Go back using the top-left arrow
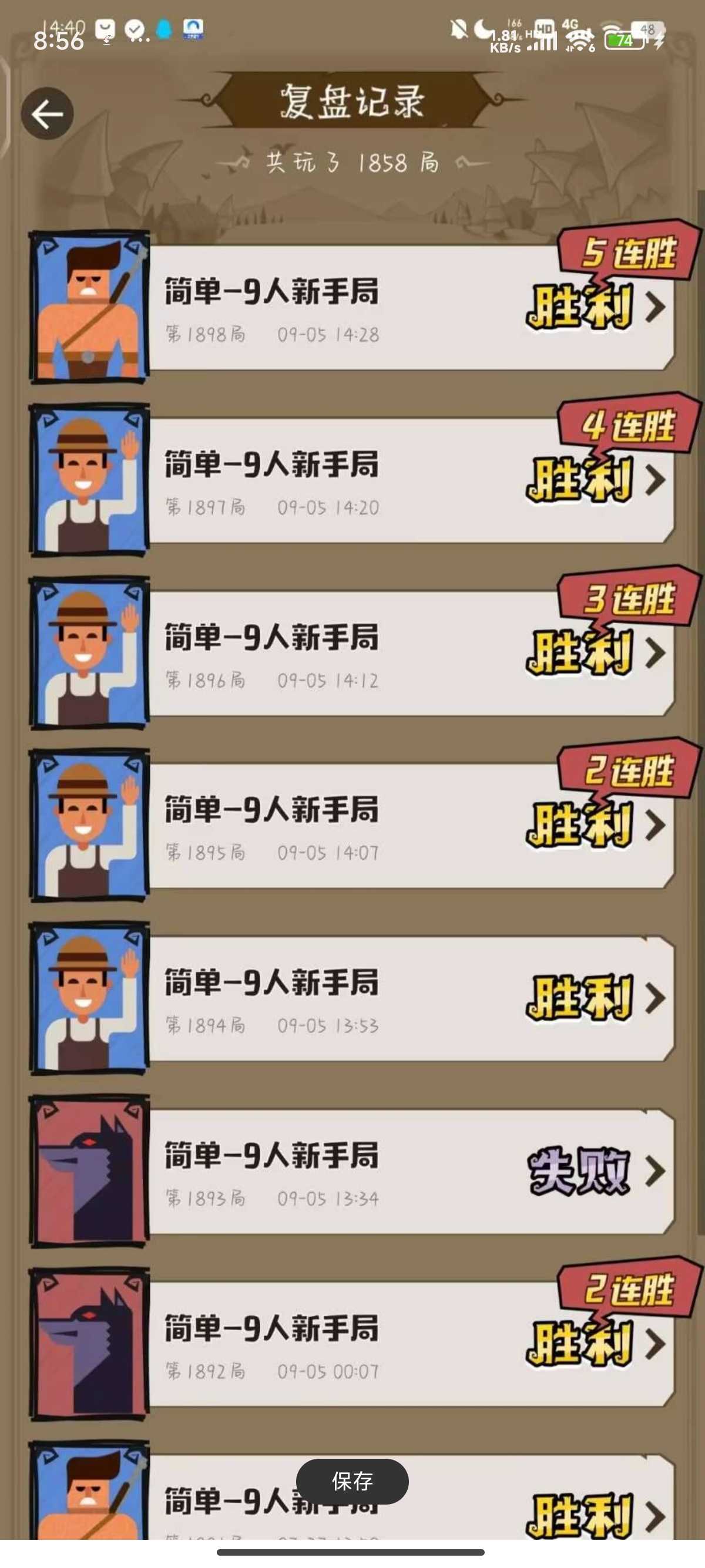705x1568 pixels. 48,113
